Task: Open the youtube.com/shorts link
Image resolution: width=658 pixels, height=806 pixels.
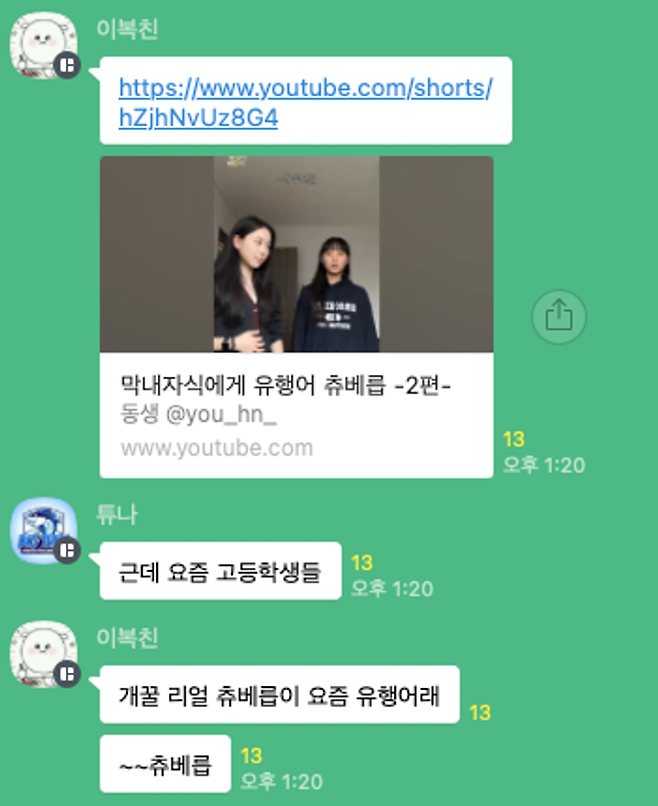Action: click(305, 103)
